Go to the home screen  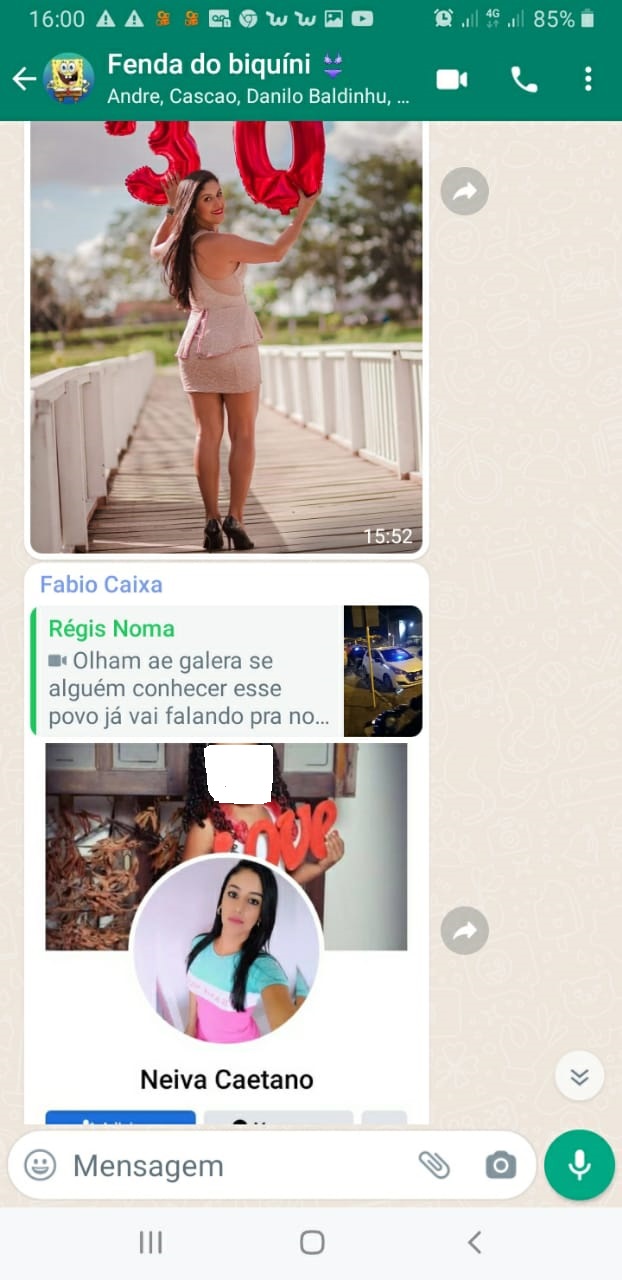(312, 1242)
